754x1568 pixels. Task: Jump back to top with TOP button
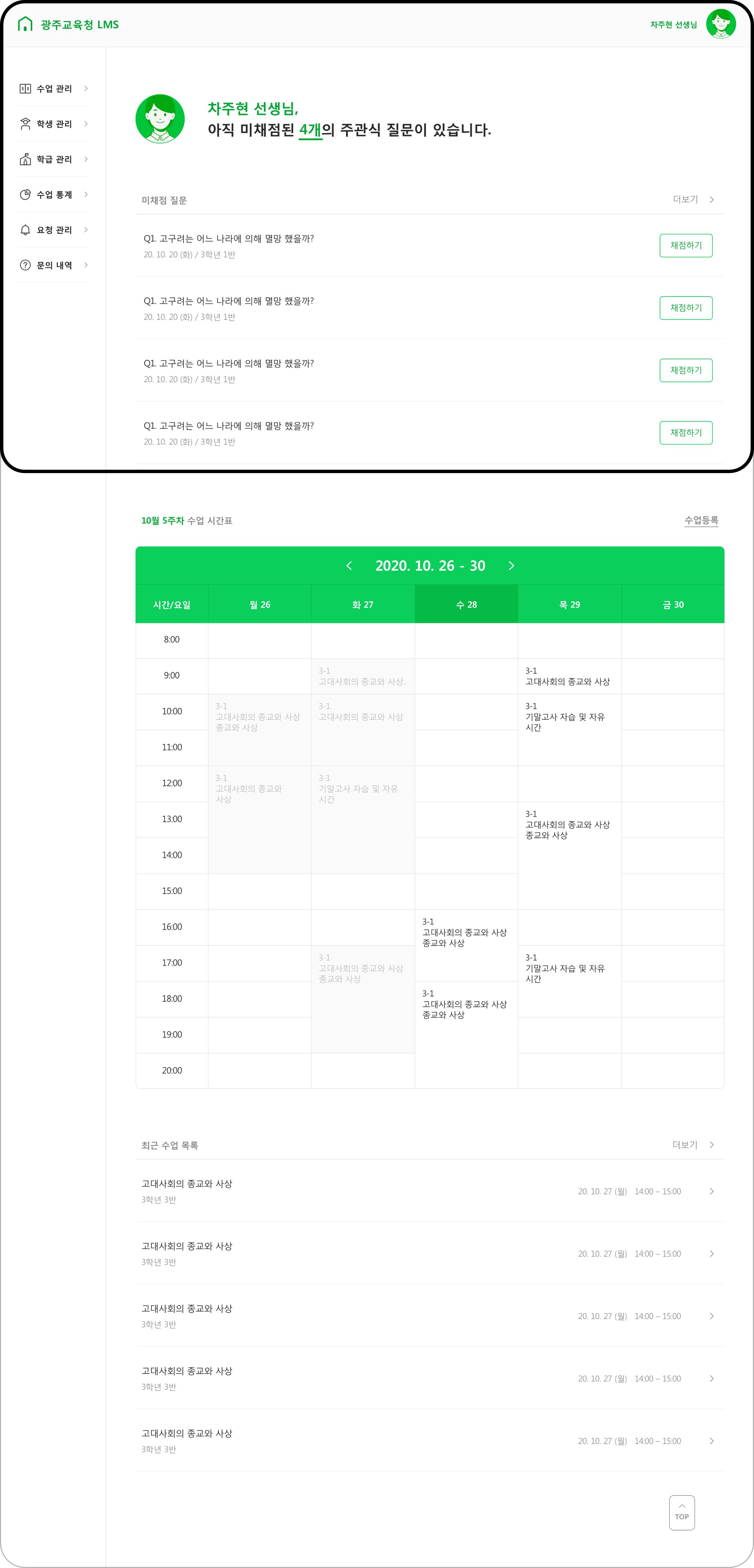tap(681, 1512)
